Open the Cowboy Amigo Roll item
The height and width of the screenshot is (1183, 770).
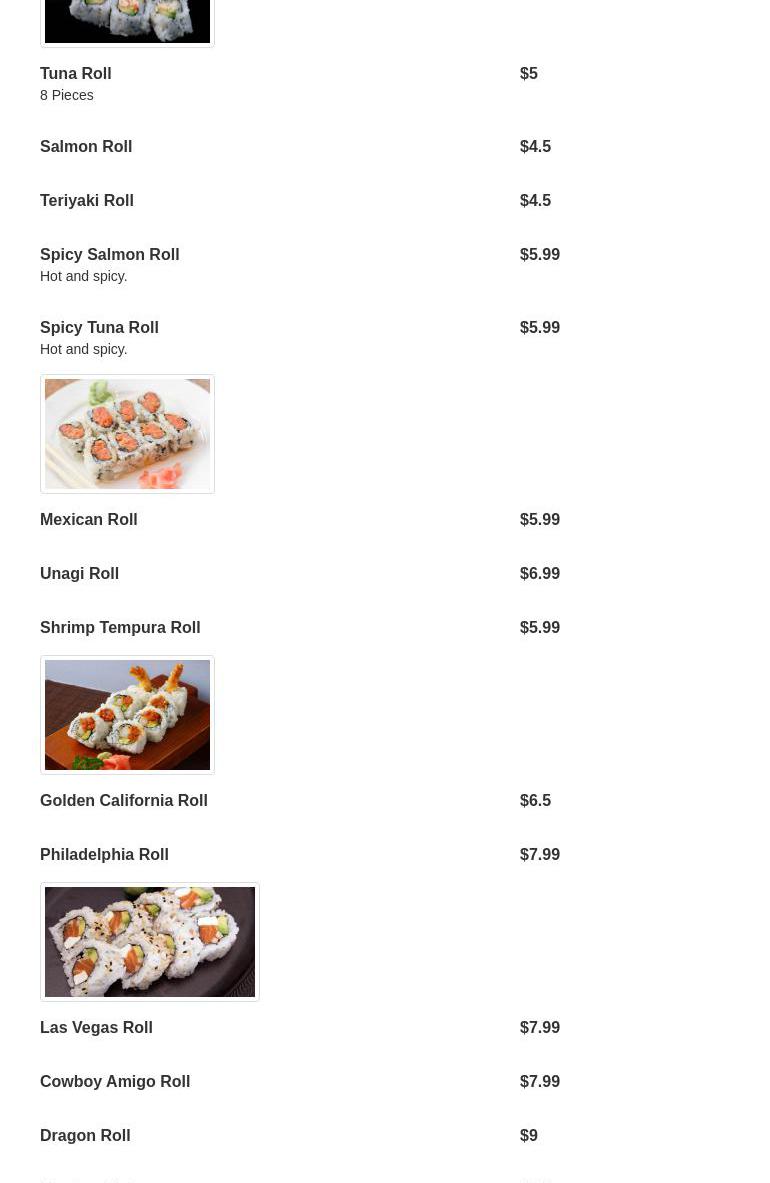[x=115, y=1082]
